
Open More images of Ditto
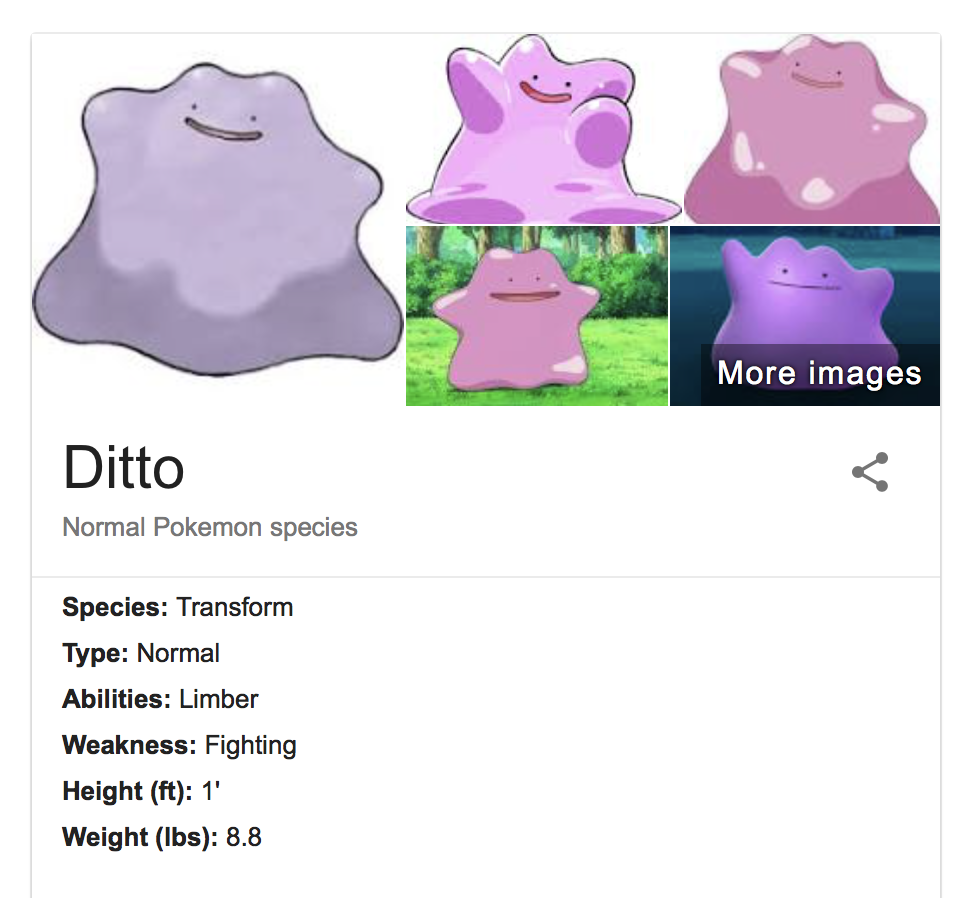point(819,373)
